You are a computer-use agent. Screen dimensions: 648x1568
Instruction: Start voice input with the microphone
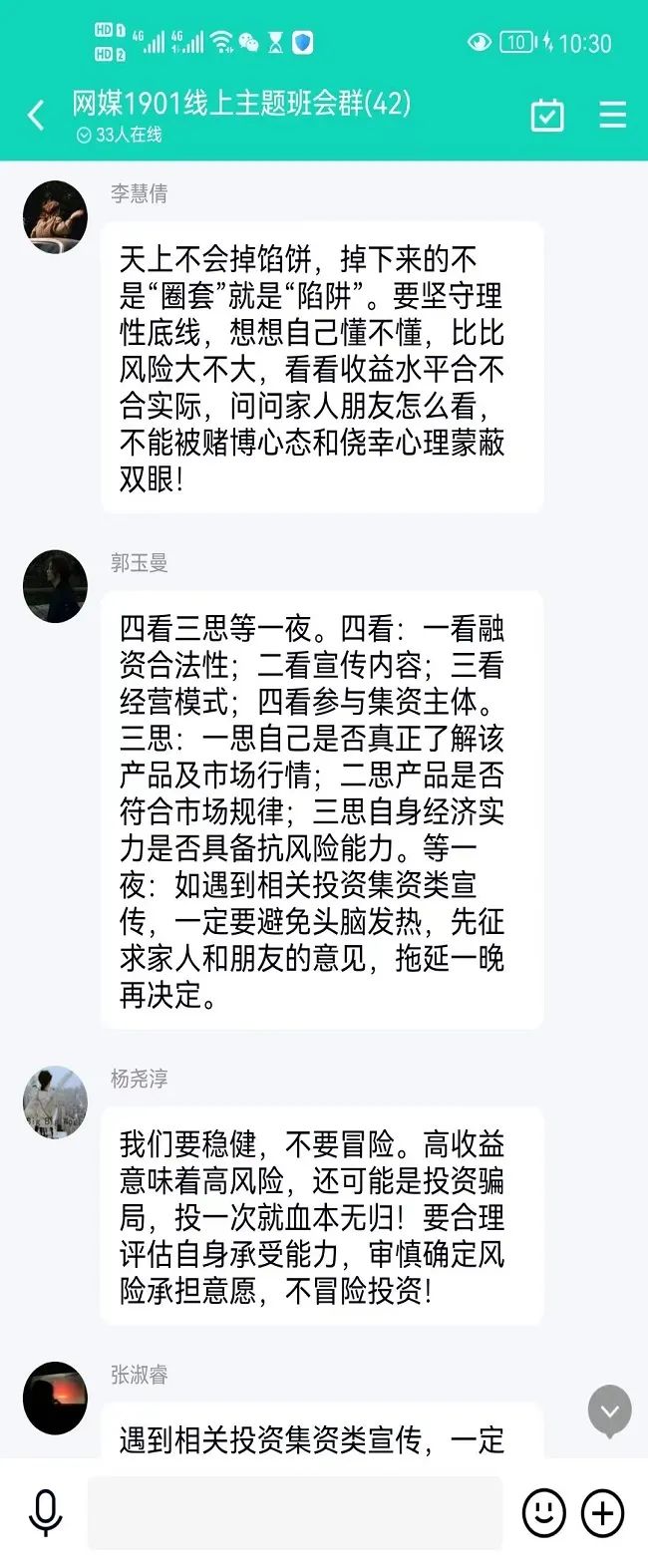(x=45, y=1513)
